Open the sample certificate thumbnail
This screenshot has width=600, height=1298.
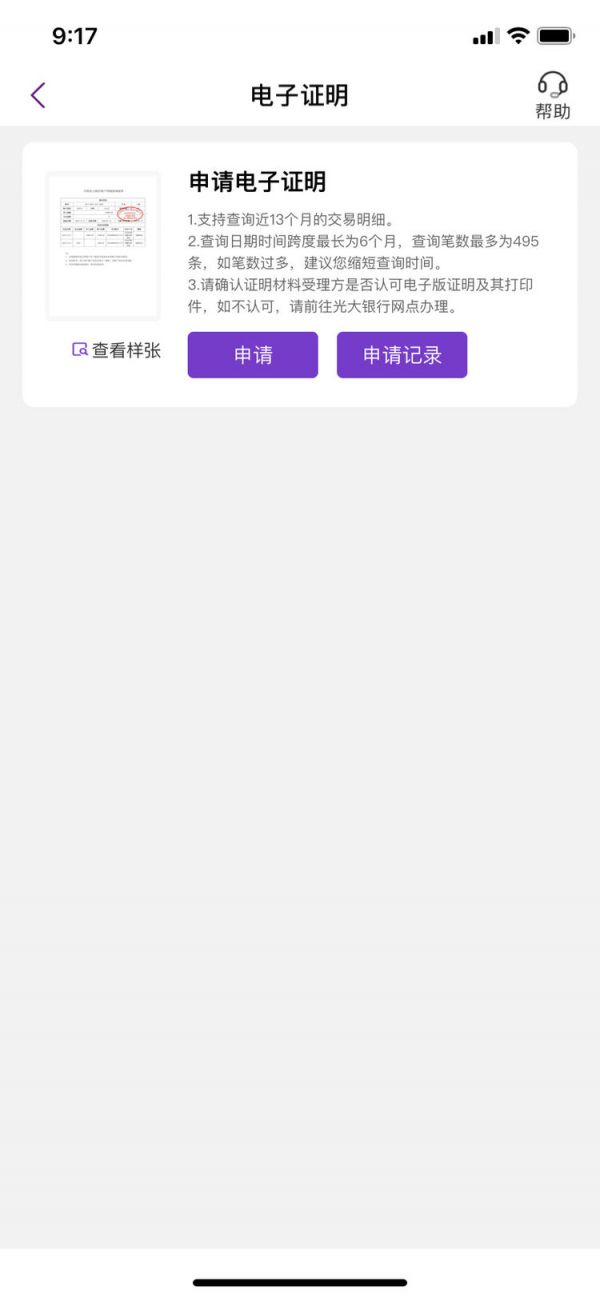pyautogui.click(x=103, y=246)
